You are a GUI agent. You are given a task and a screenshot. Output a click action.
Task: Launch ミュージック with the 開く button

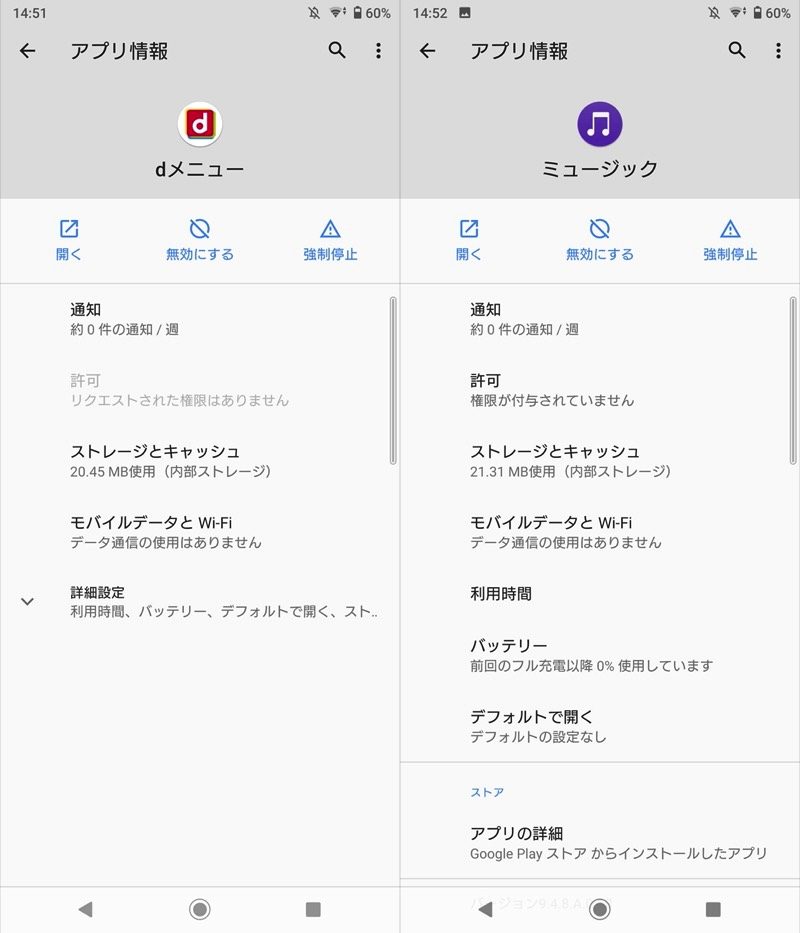click(469, 240)
